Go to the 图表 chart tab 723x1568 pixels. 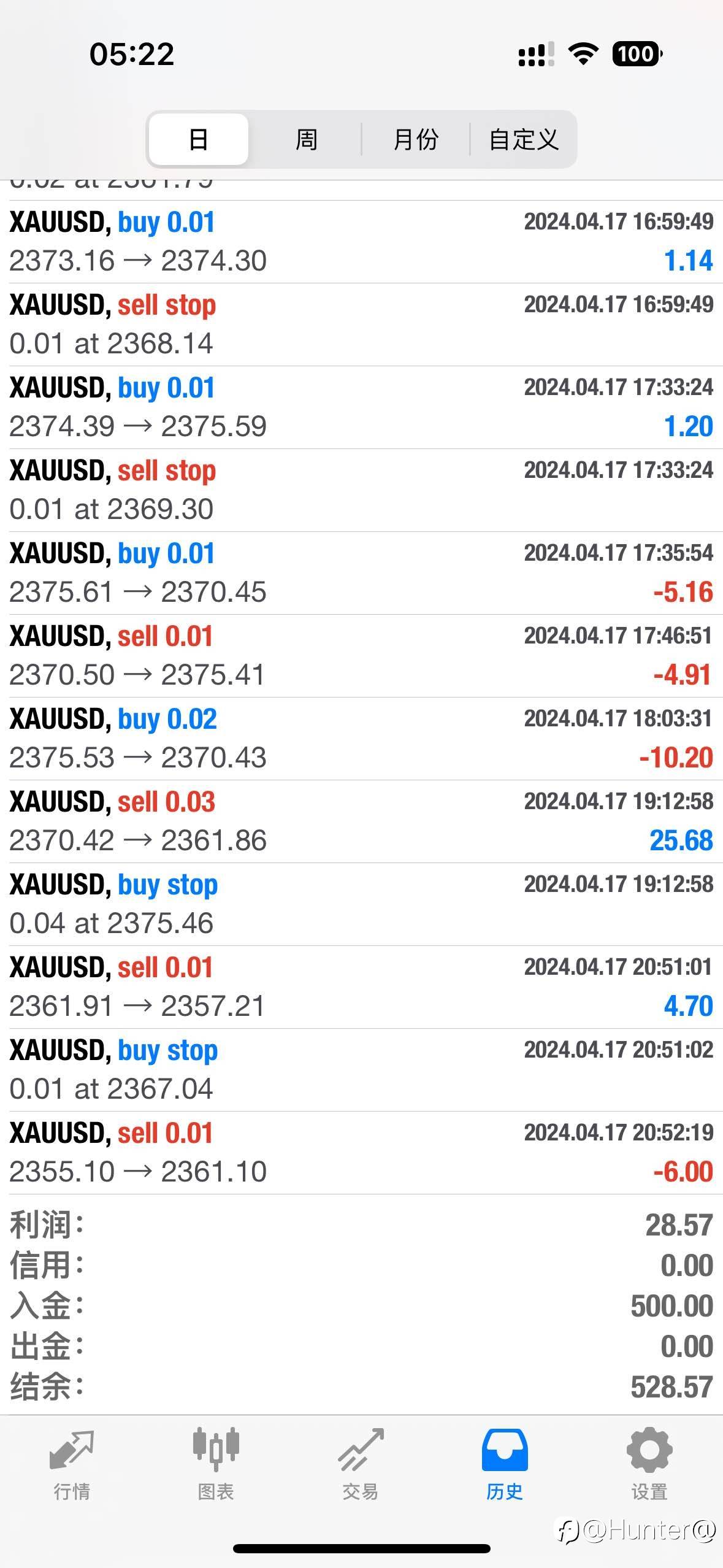(x=216, y=1464)
